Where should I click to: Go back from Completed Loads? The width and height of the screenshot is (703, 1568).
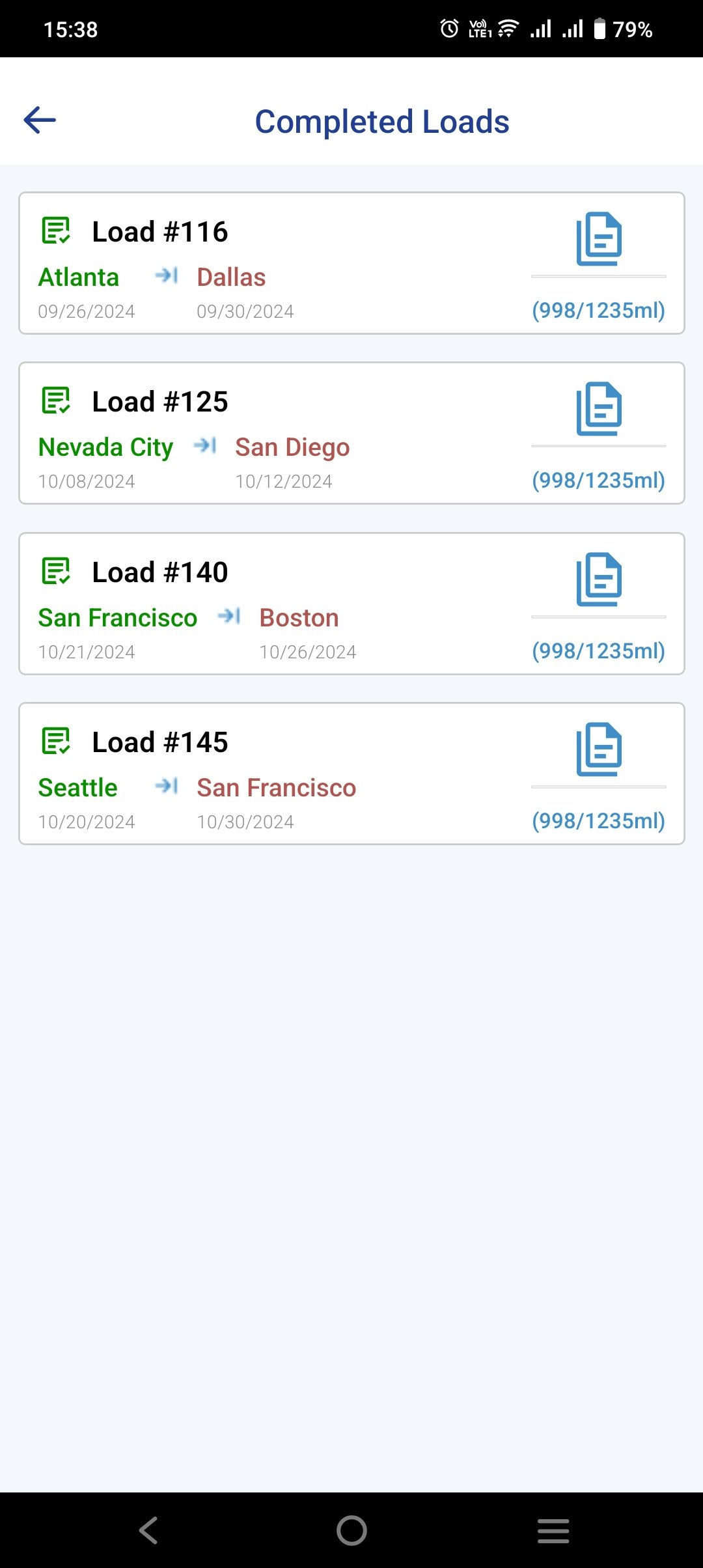40,120
